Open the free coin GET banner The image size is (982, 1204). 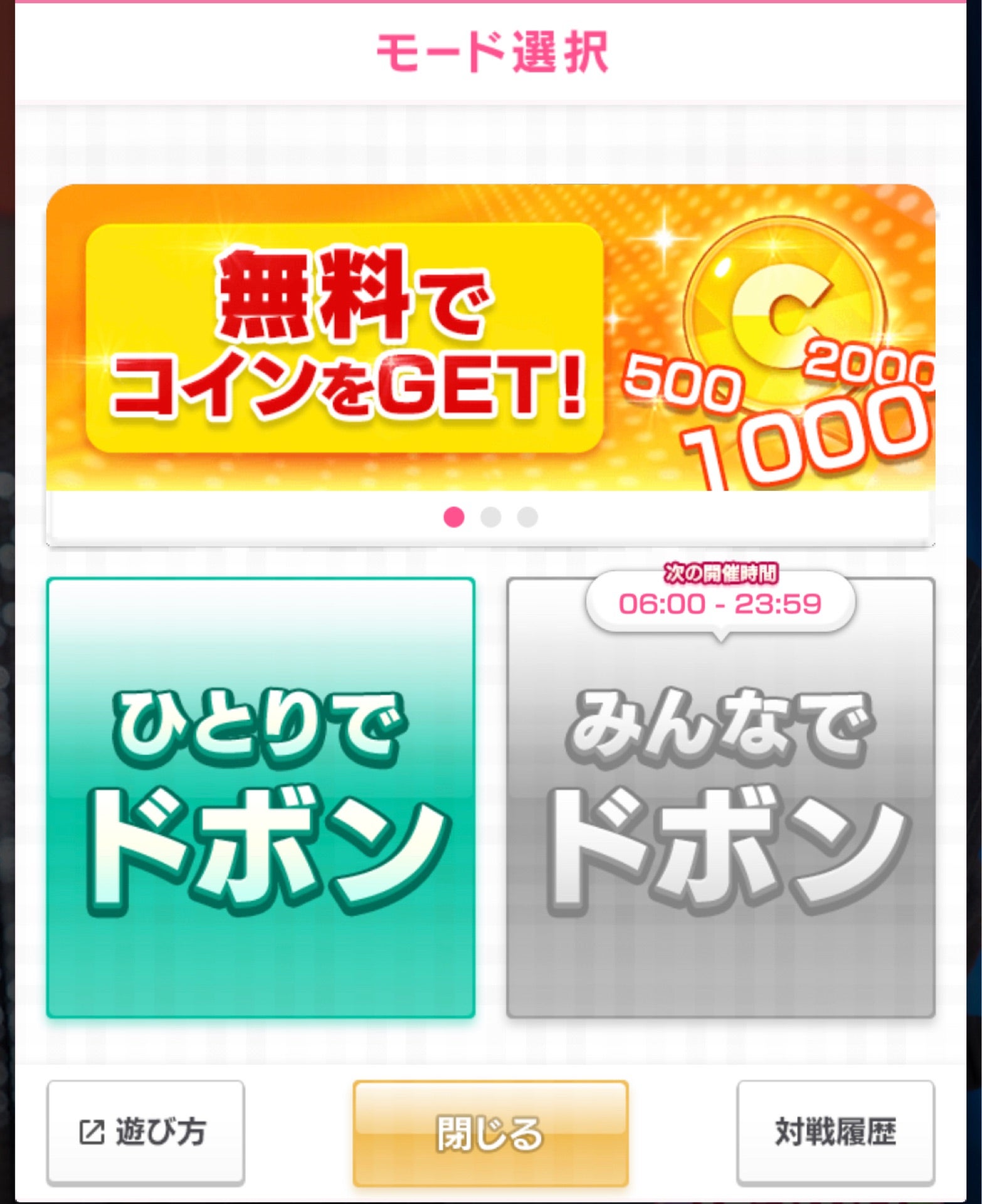(490, 337)
